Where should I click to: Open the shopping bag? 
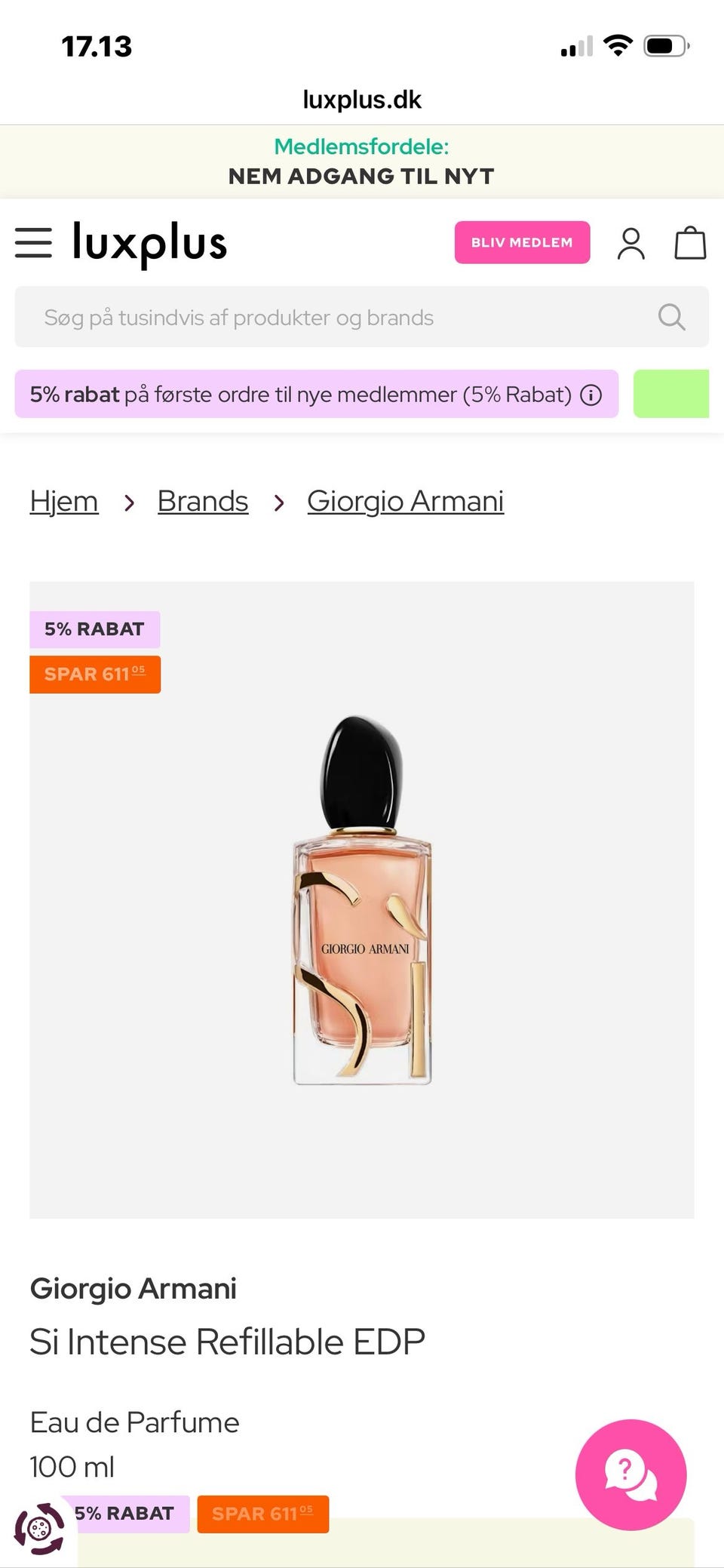[690, 243]
